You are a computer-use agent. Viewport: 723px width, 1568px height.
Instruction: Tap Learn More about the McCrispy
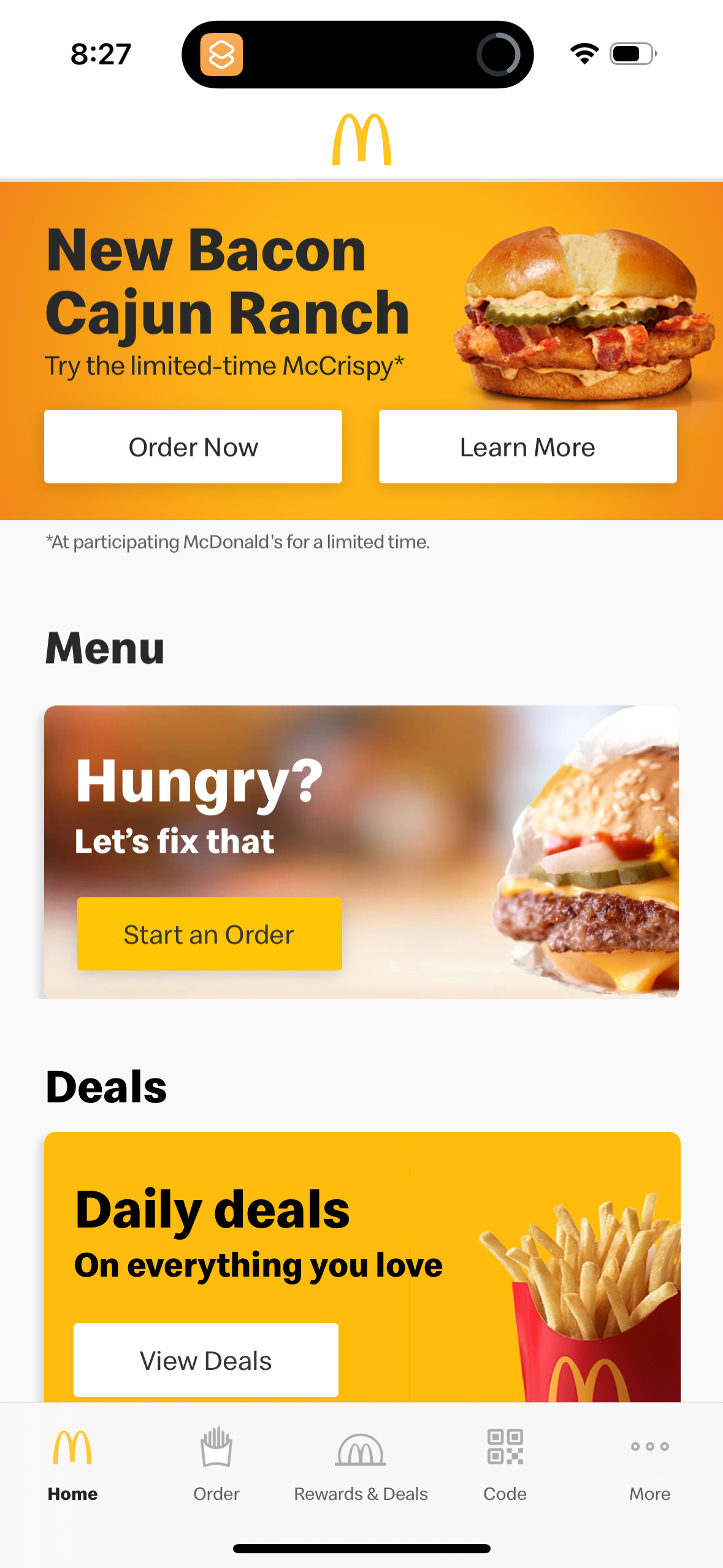click(x=527, y=447)
